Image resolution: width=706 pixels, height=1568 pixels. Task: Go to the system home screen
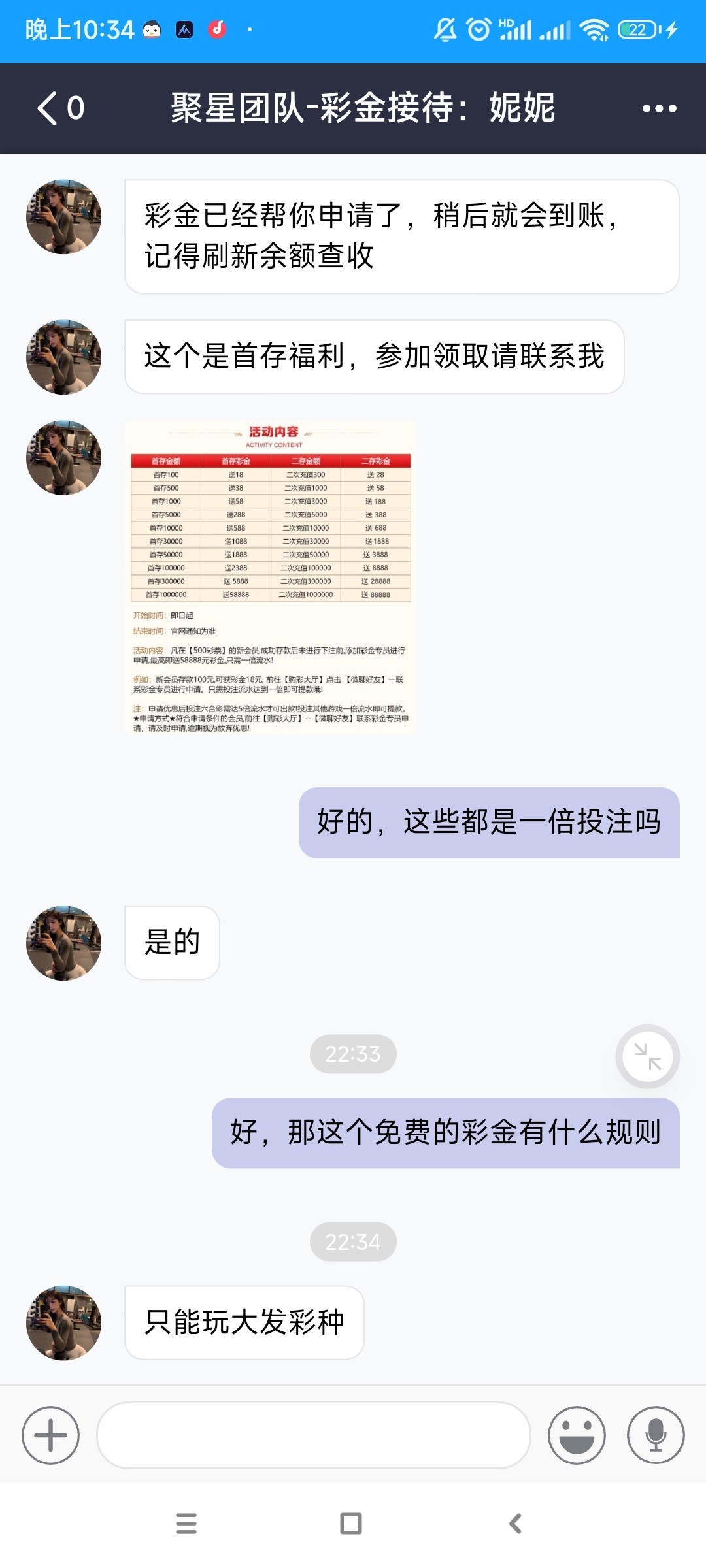point(351,1524)
